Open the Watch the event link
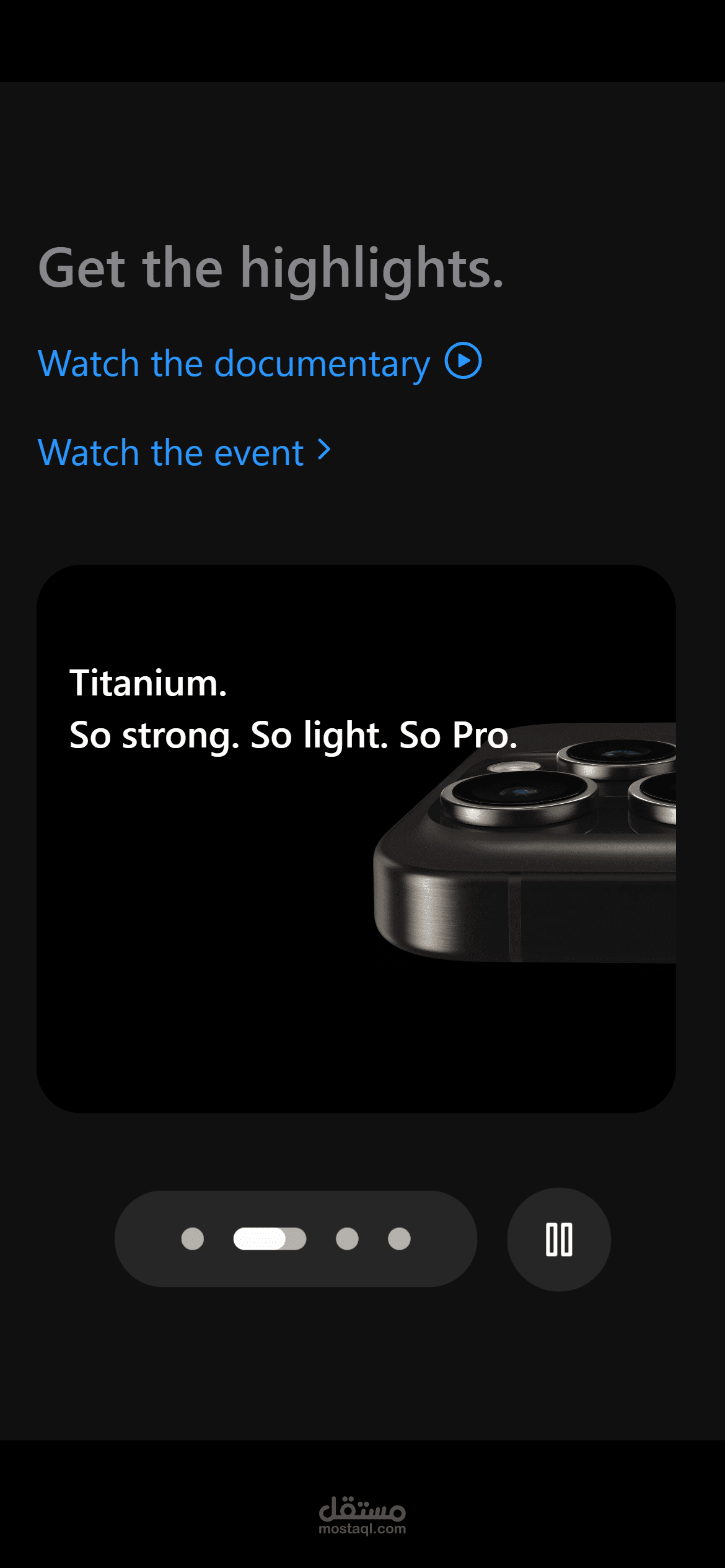The image size is (725, 1568). pos(185,452)
